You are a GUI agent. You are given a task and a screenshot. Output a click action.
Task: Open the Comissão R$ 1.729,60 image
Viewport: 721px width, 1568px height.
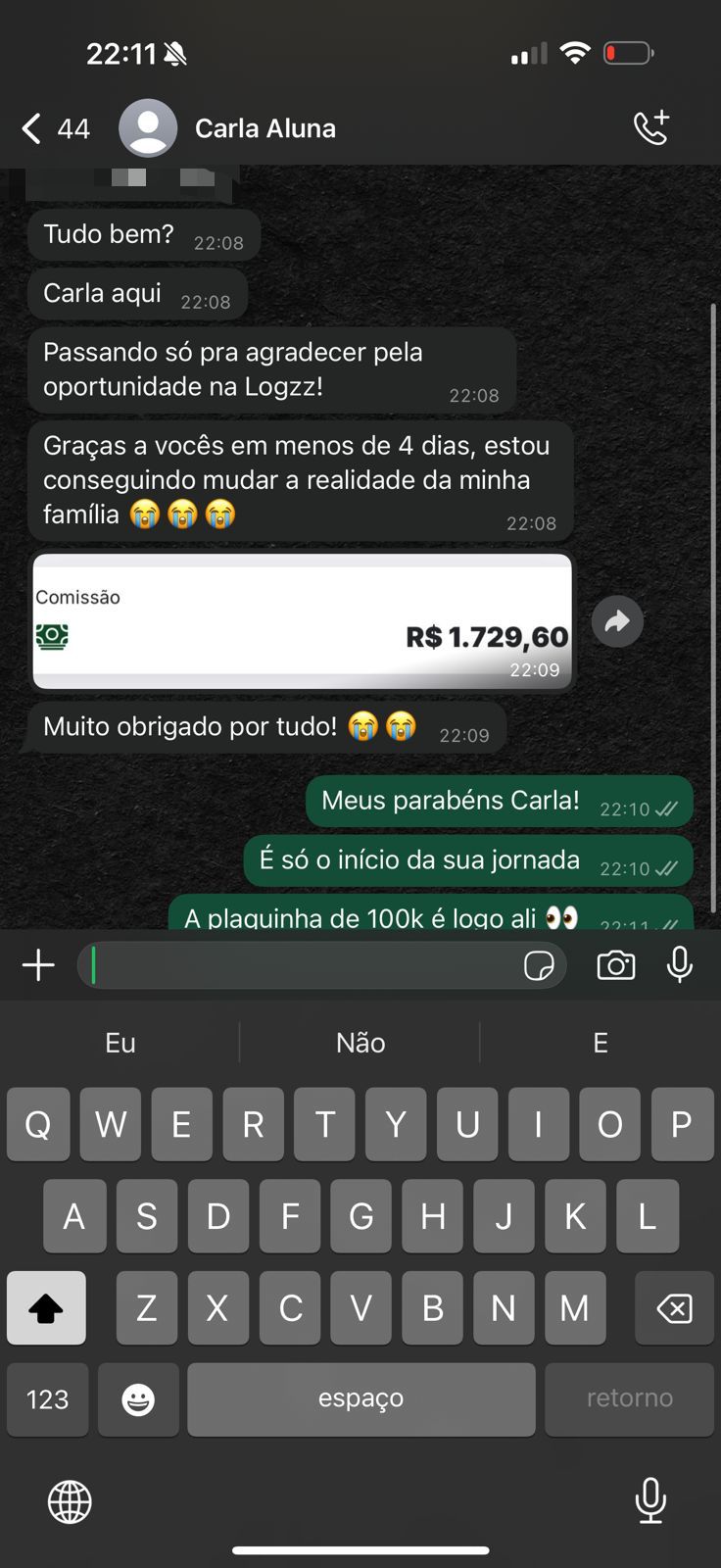(302, 621)
